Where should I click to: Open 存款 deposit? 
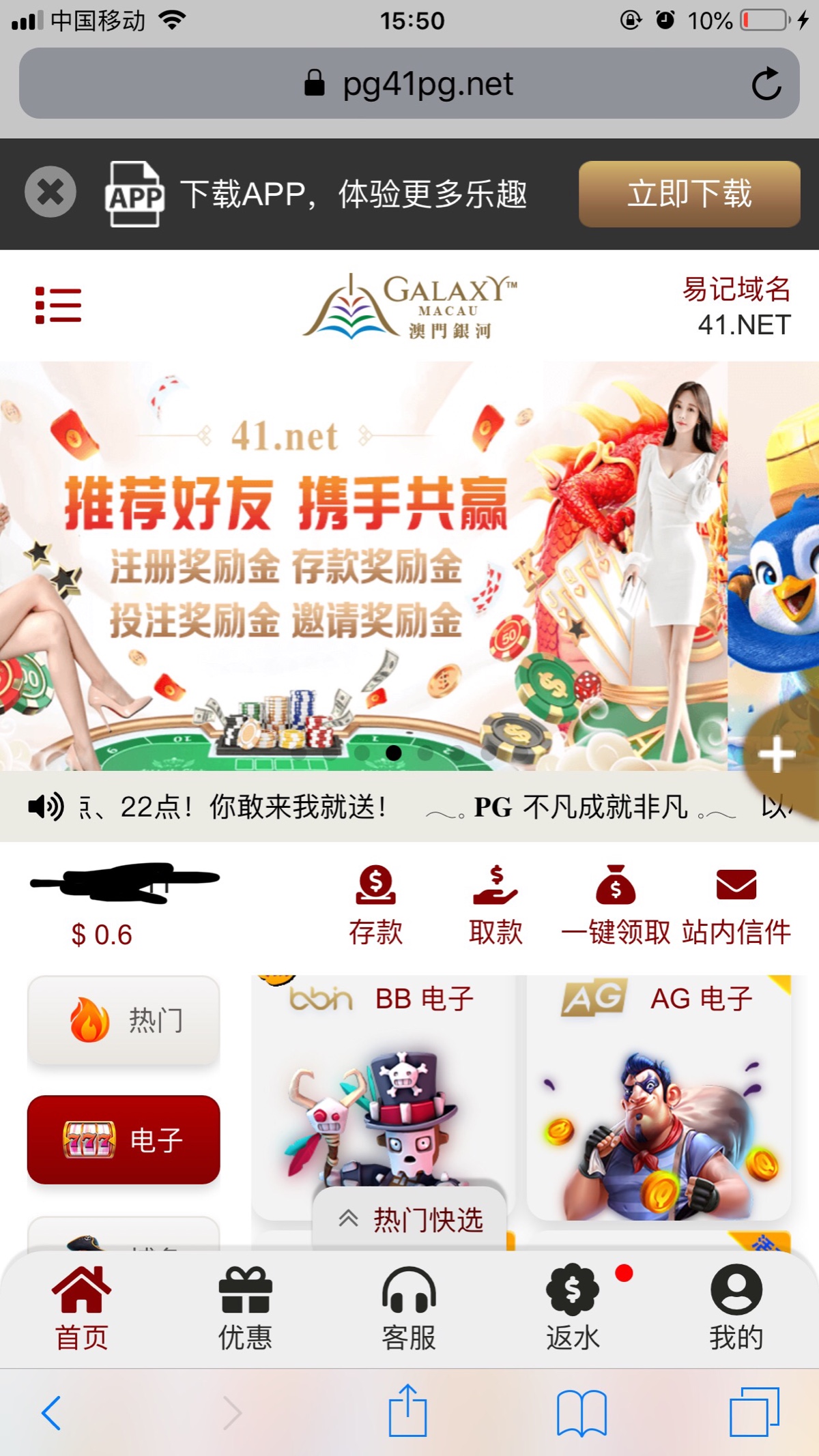coord(375,905)
